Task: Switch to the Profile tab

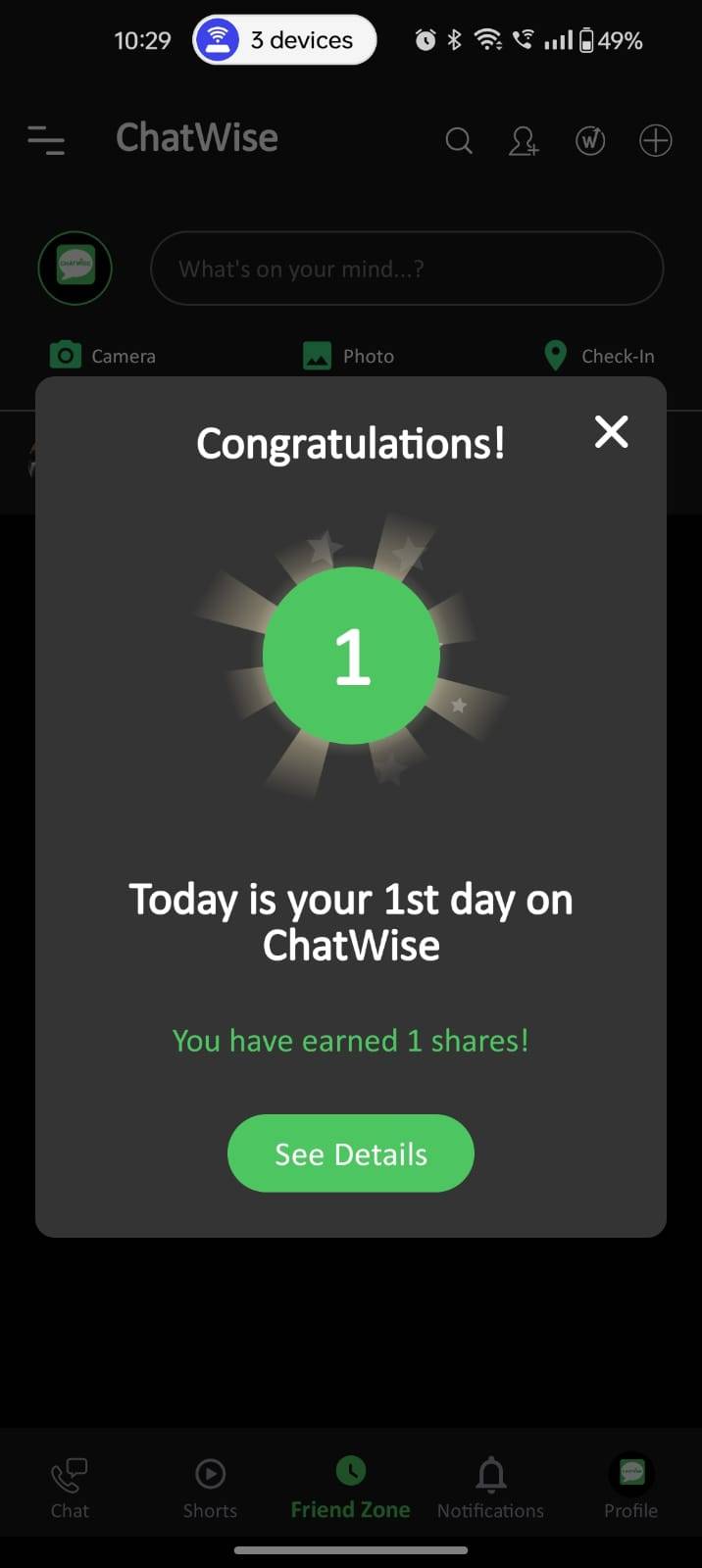Action: [x=630, y=1488]
